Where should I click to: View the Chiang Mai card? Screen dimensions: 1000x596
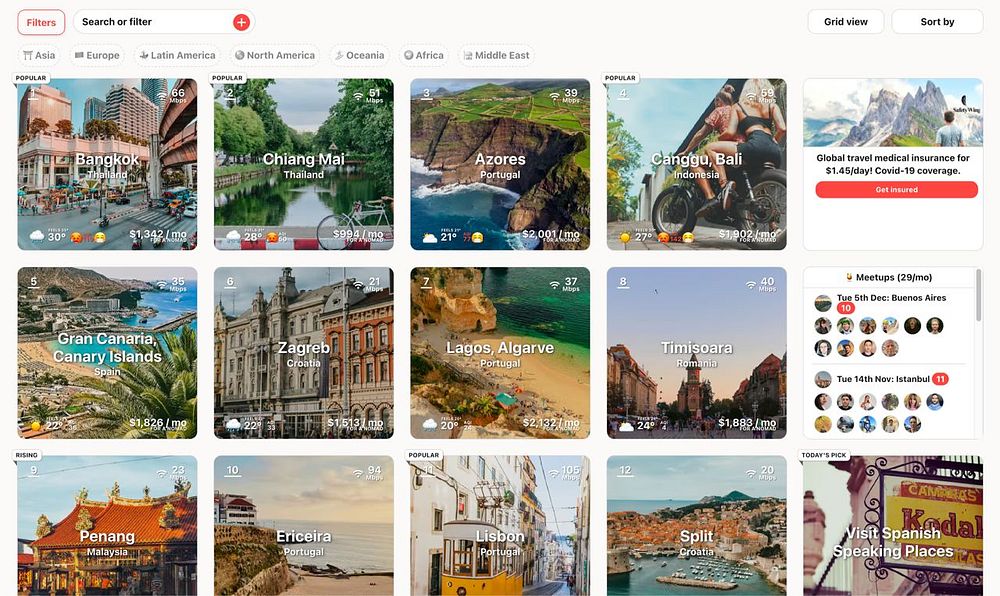pos(303,165)
